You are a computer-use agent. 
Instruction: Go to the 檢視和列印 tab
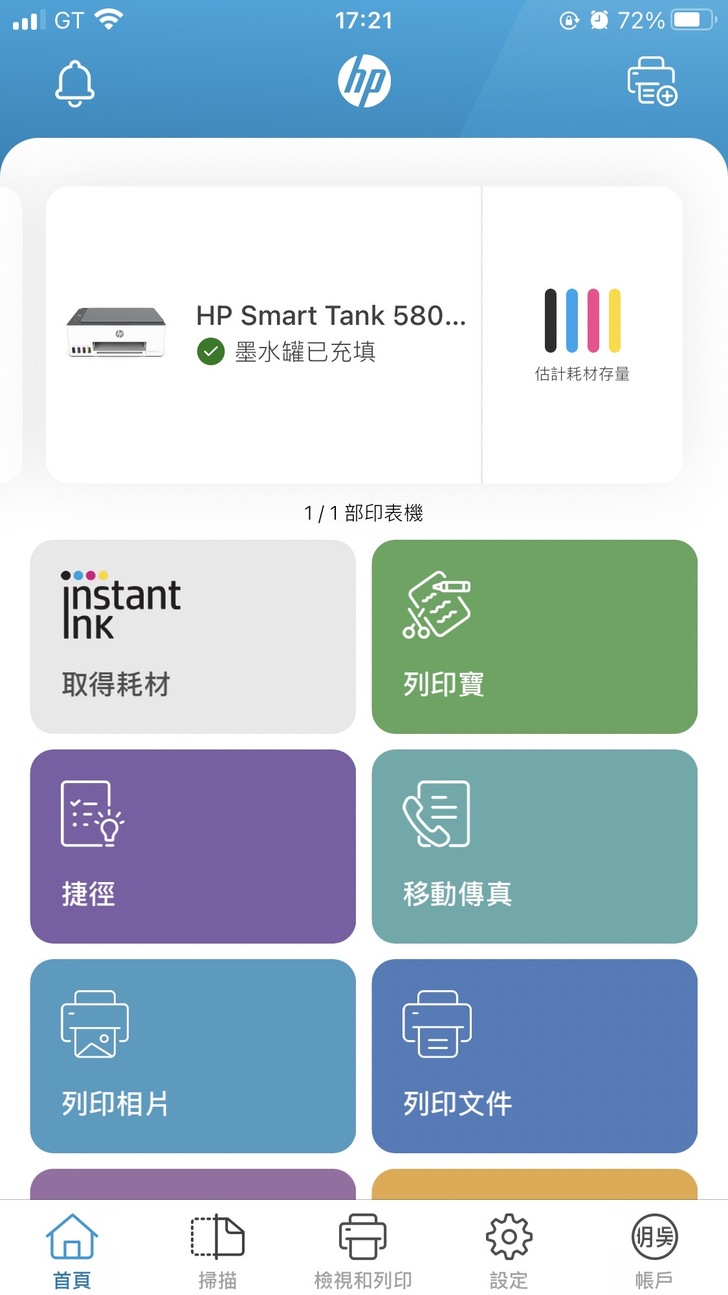tap(363, 1250)
